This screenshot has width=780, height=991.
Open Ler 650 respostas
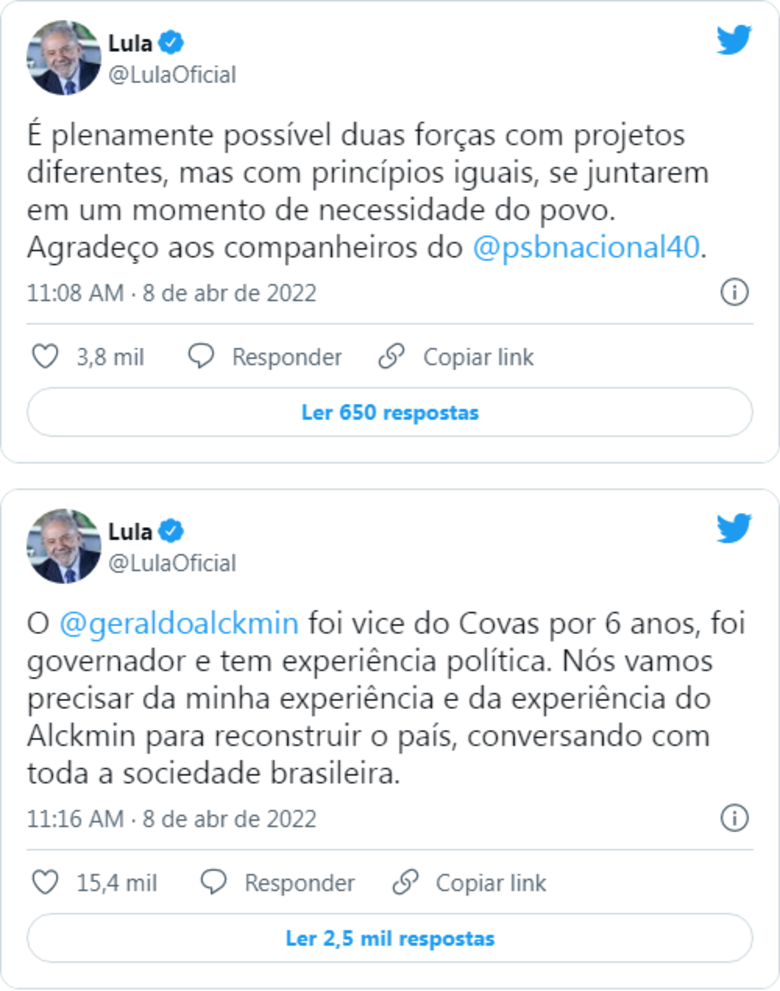click(x=389, y=412)
